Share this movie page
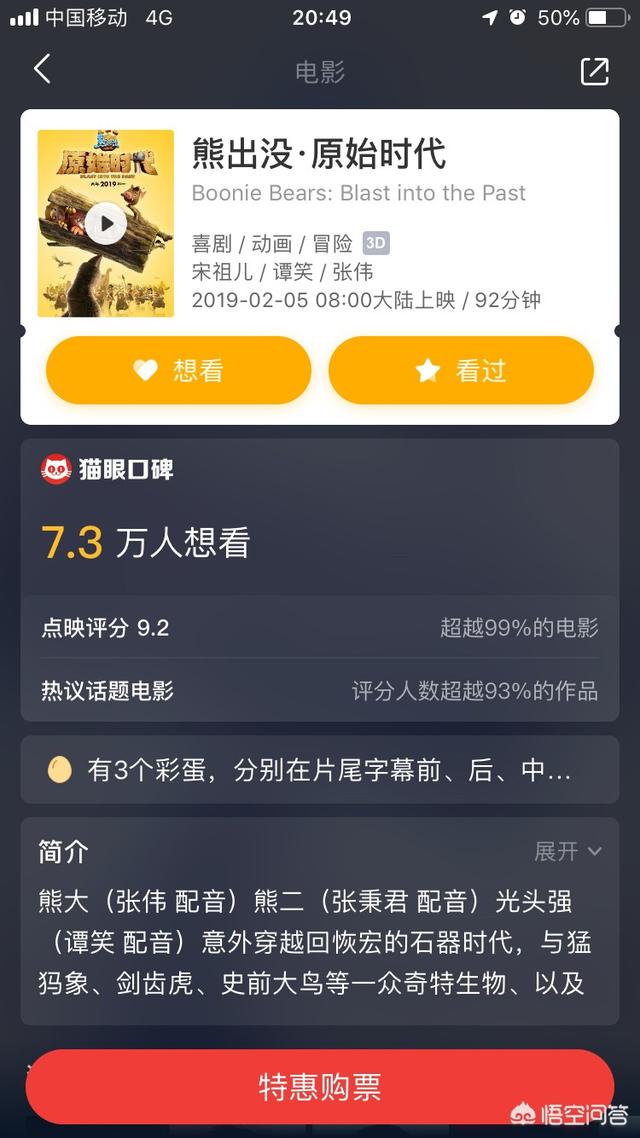The width and height of the screenshot is (640, 1138). (594, 71)
